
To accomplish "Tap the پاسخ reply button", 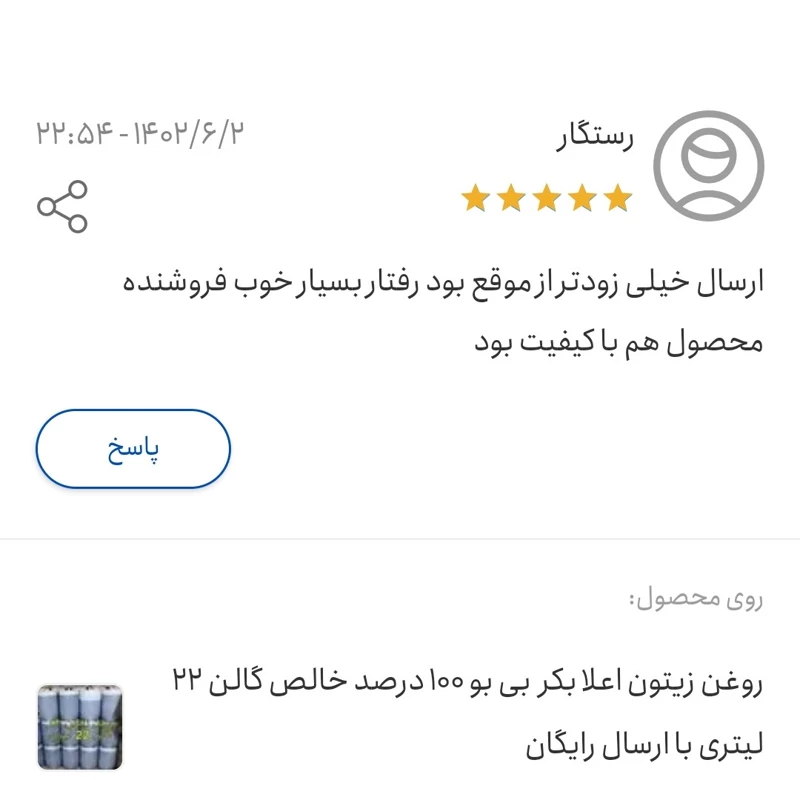I will (133, 449).
